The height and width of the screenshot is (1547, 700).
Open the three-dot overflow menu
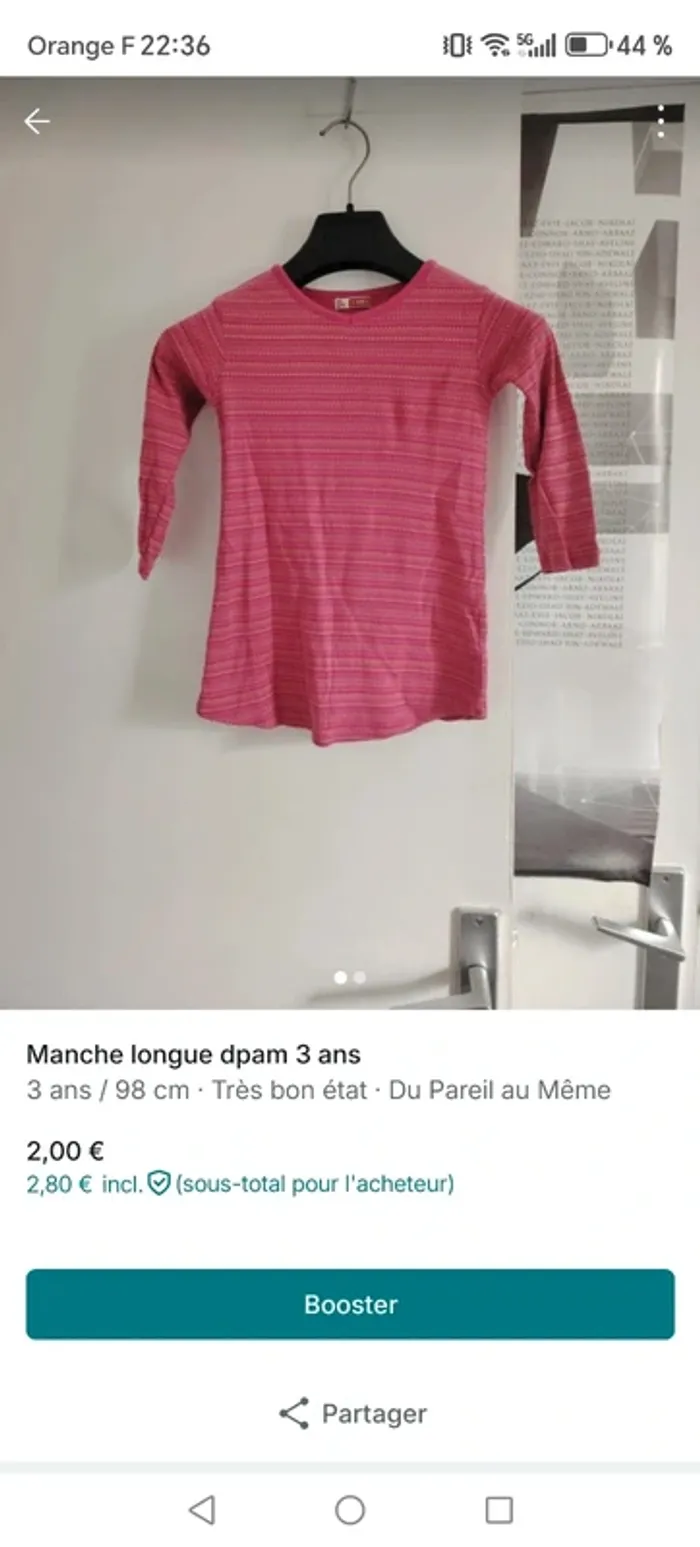[x=661, y=122]
